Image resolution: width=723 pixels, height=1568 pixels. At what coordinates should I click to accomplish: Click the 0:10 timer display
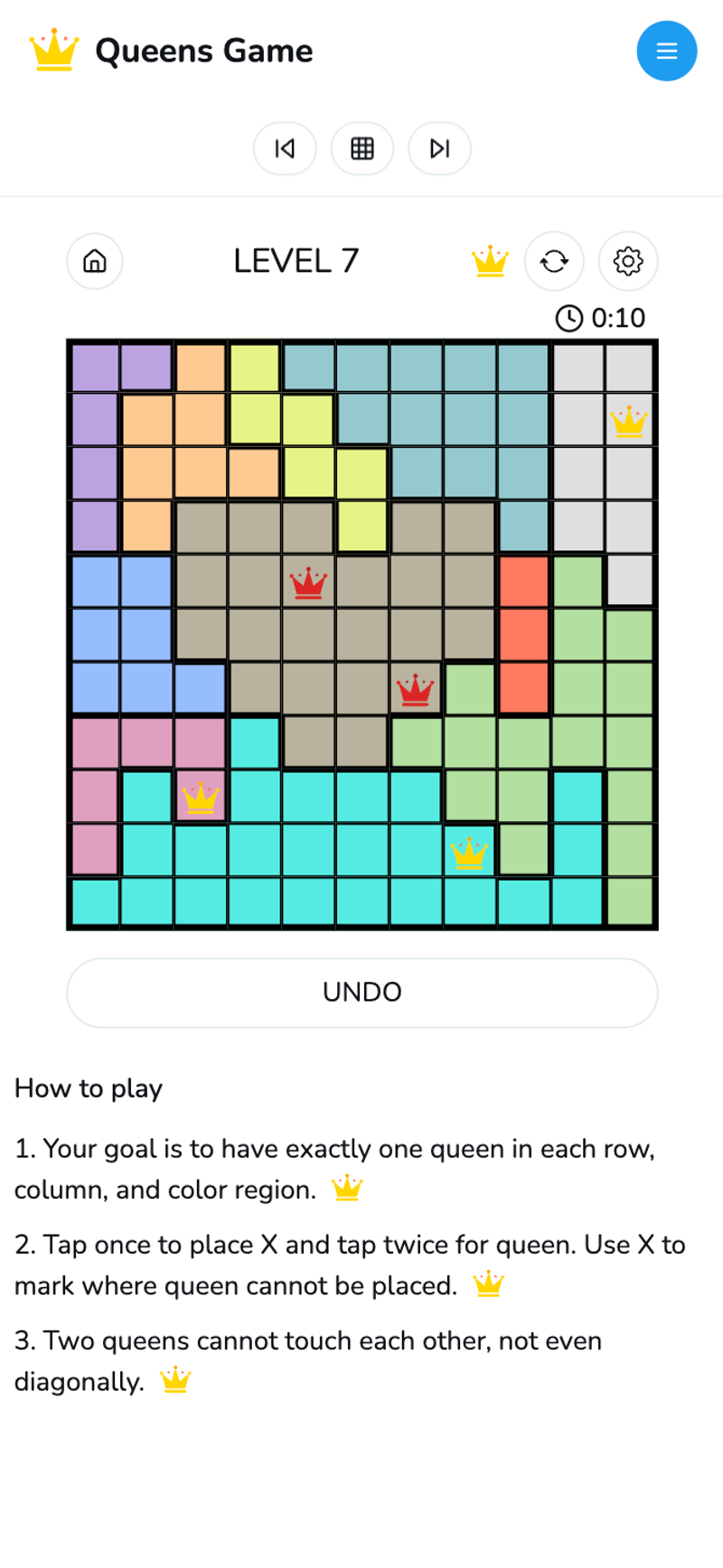[x=603, y=318]
